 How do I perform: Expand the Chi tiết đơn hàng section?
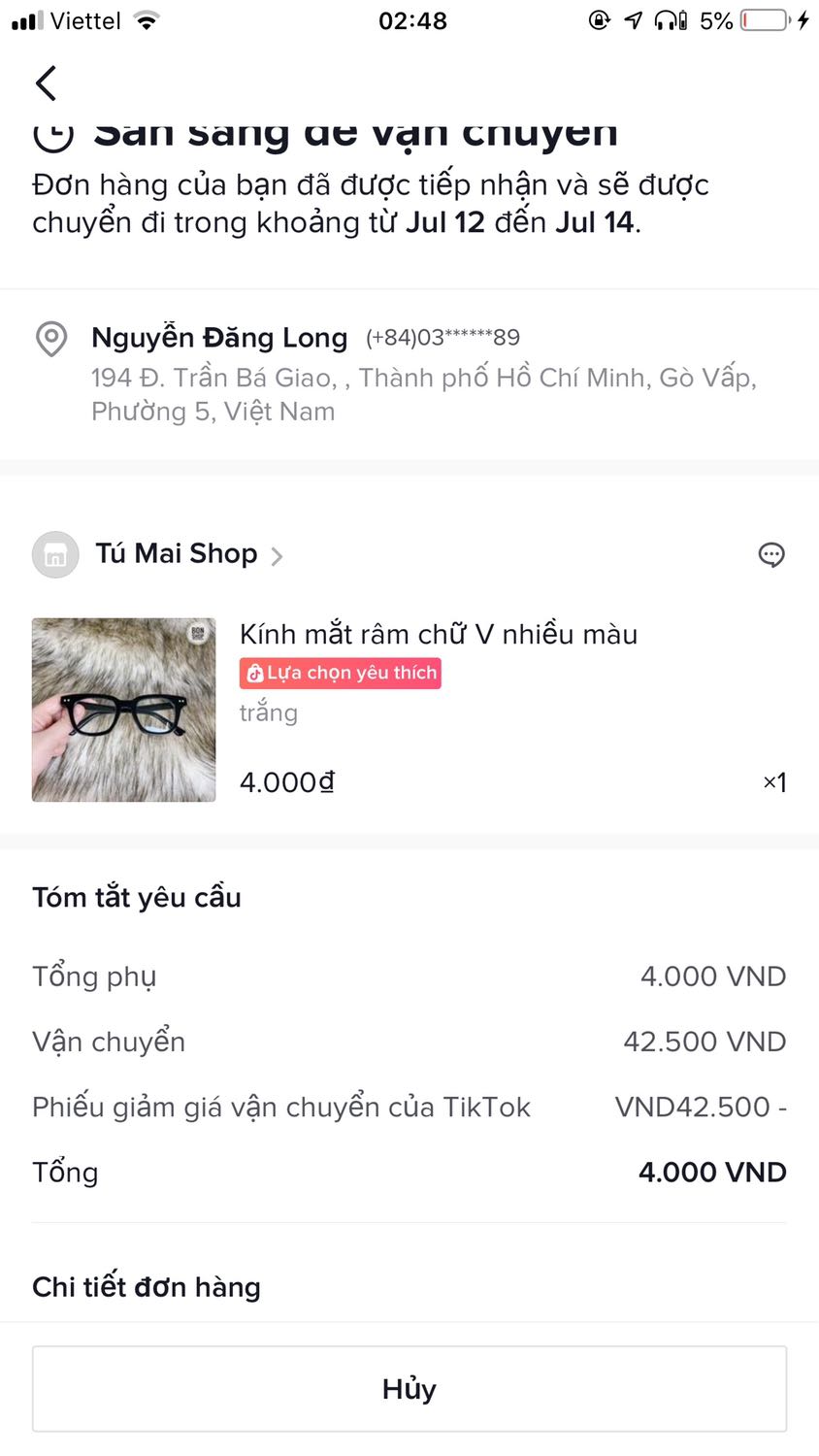146,1286
